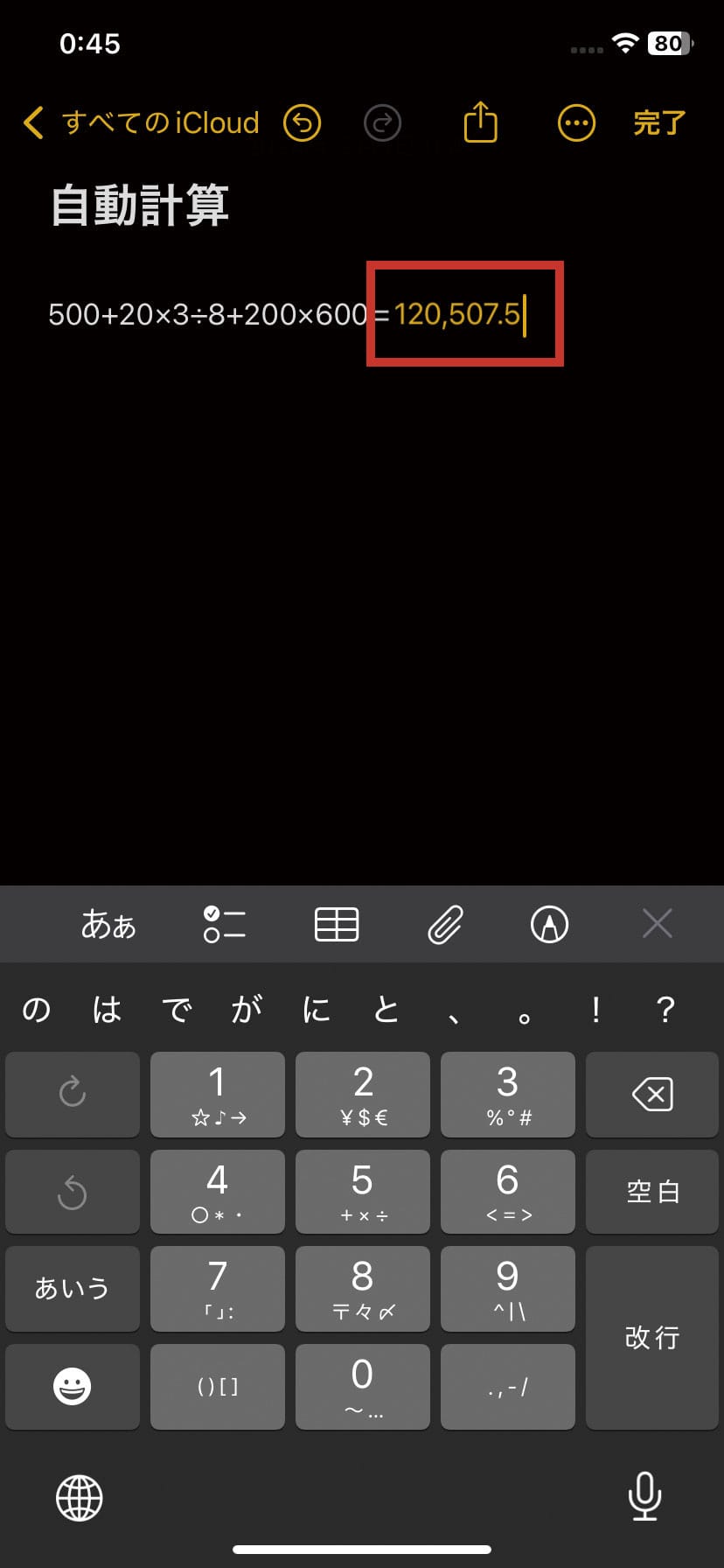Insert a table into the note

tap(337, 924)
